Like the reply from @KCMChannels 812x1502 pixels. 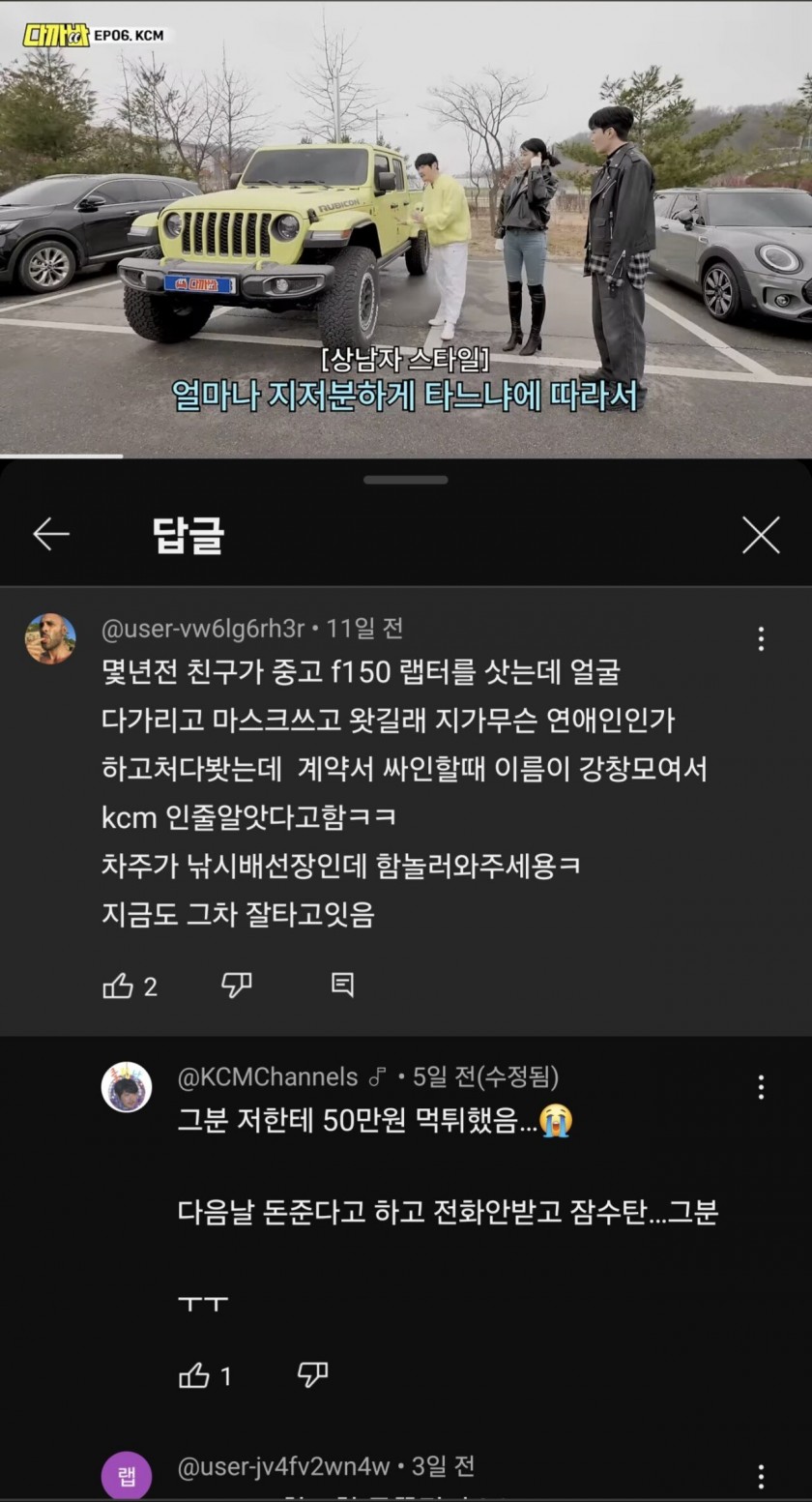194,1375
